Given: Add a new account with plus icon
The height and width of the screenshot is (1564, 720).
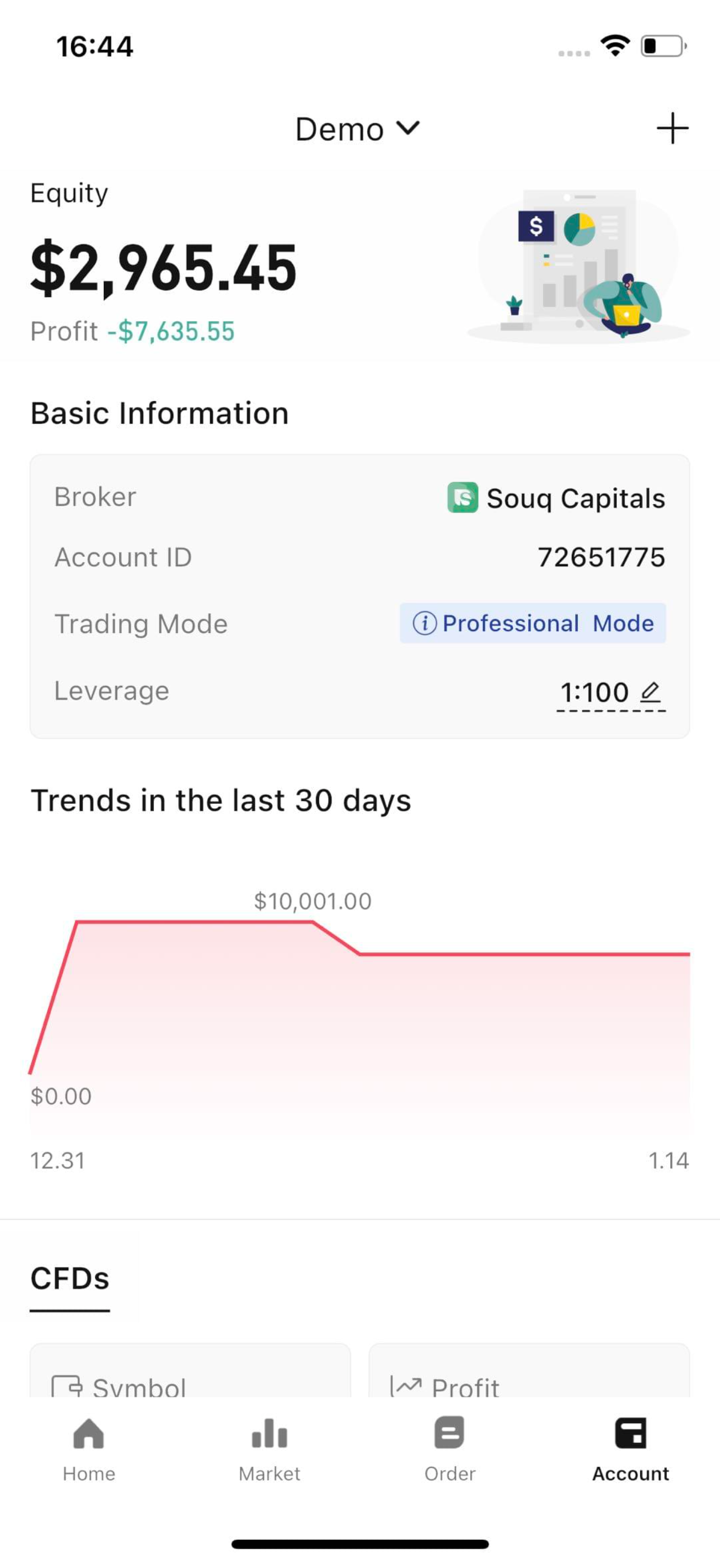Looking at the screenshot, I should click(672, 128).
